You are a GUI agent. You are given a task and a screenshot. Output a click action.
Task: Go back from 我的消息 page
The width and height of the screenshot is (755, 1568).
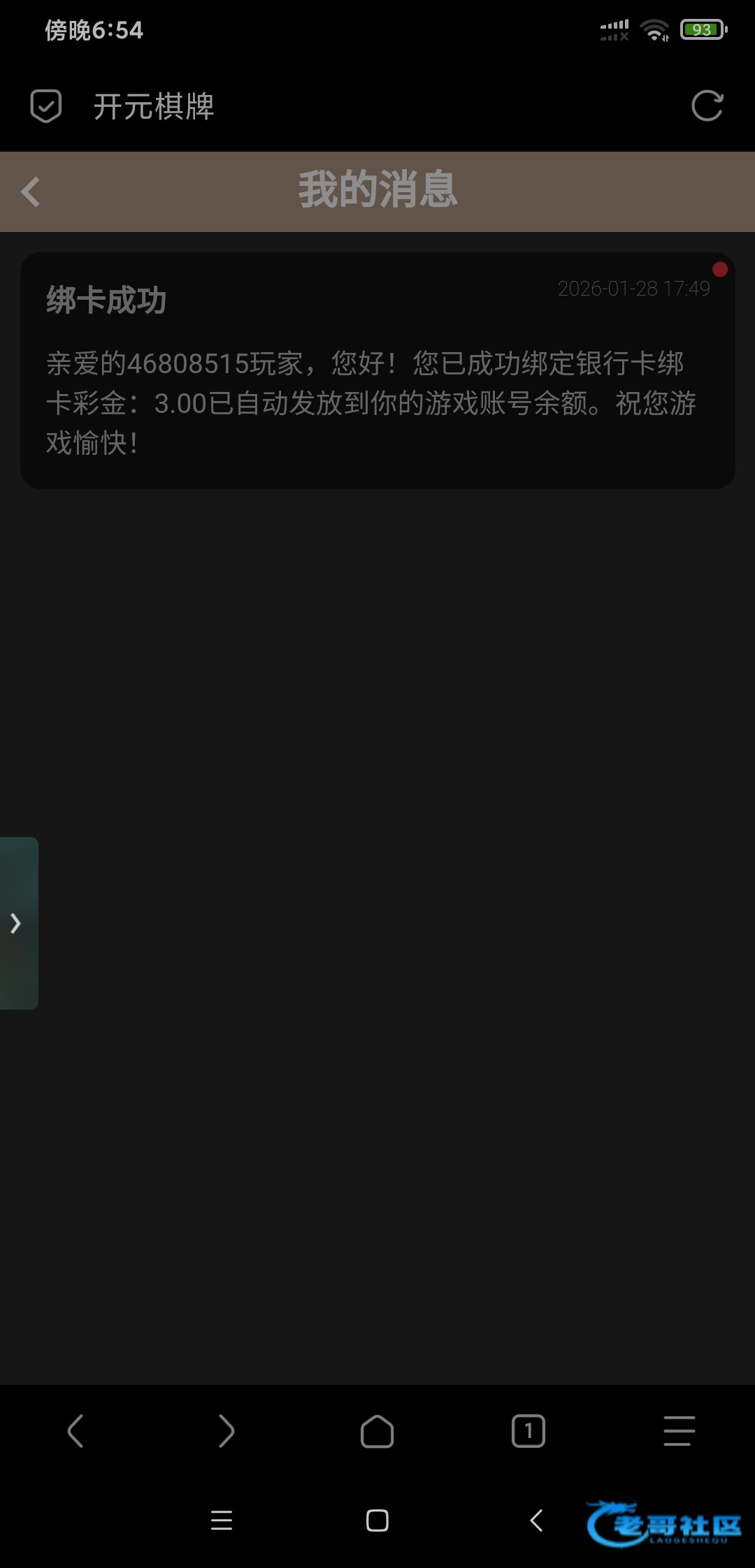[31, 191]
